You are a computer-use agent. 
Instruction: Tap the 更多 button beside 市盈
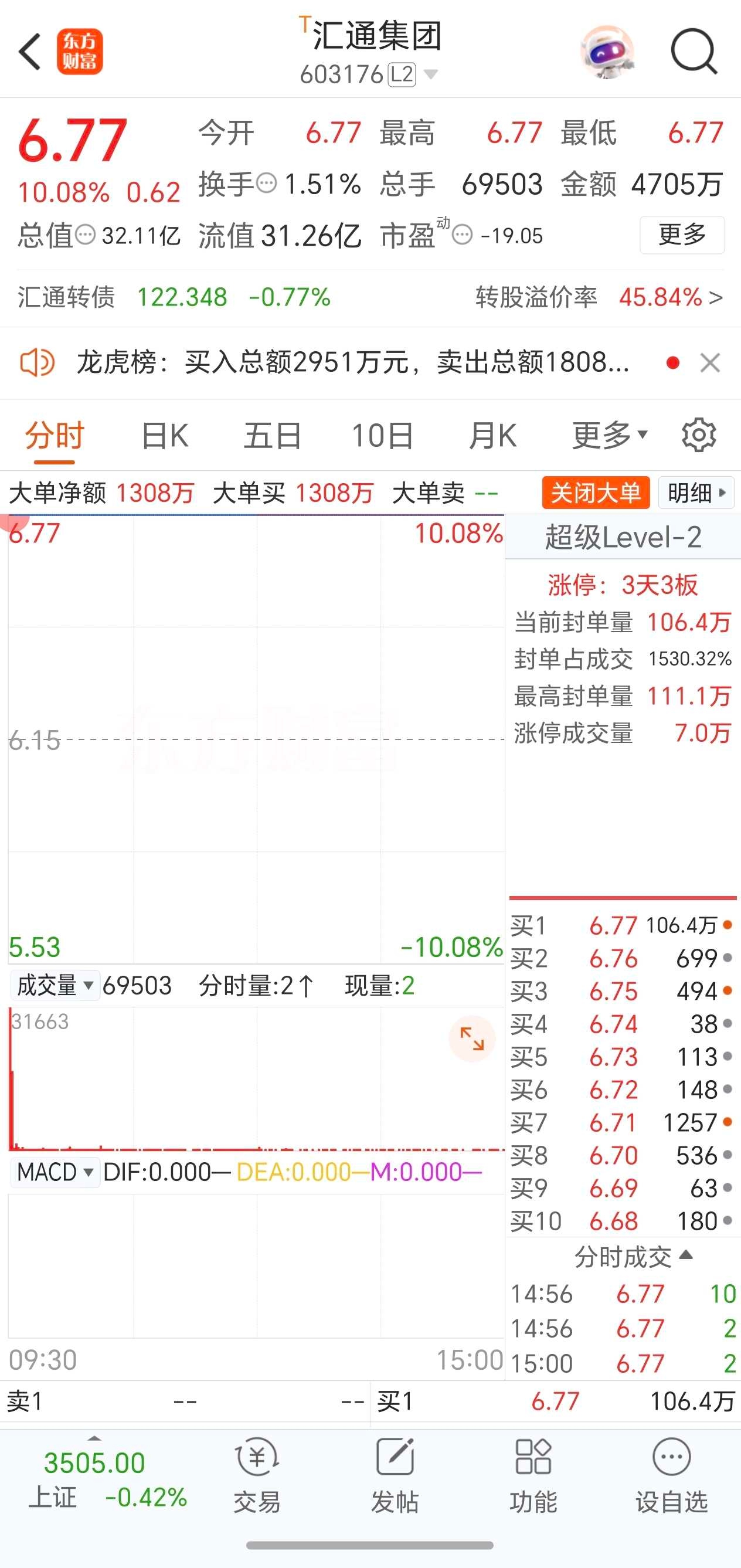tap(682, 235)
